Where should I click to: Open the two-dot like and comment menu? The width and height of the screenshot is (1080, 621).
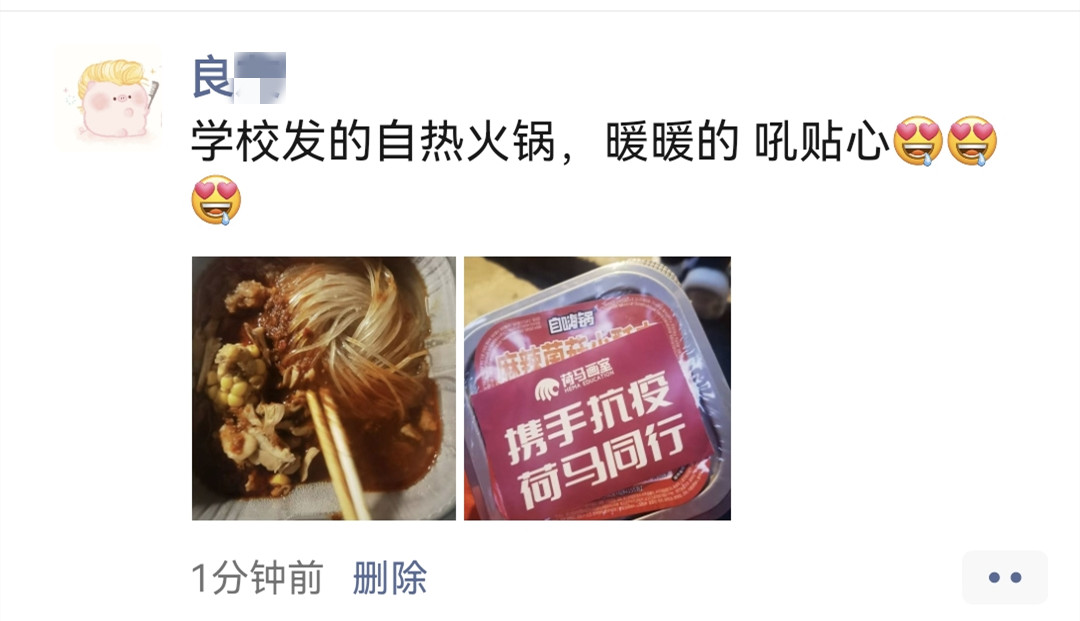coord(1004,577)
